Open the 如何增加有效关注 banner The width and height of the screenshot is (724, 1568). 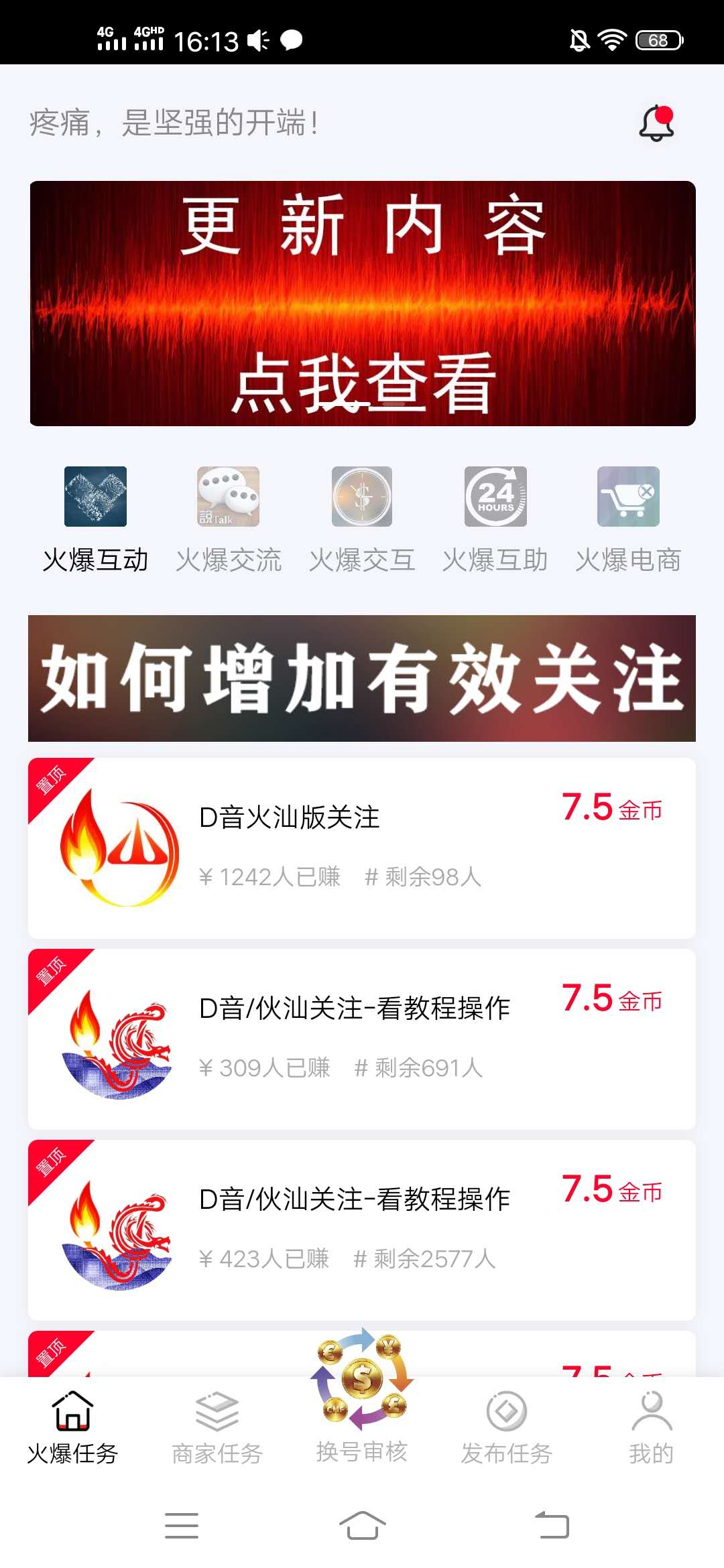(x=362, y=678)
